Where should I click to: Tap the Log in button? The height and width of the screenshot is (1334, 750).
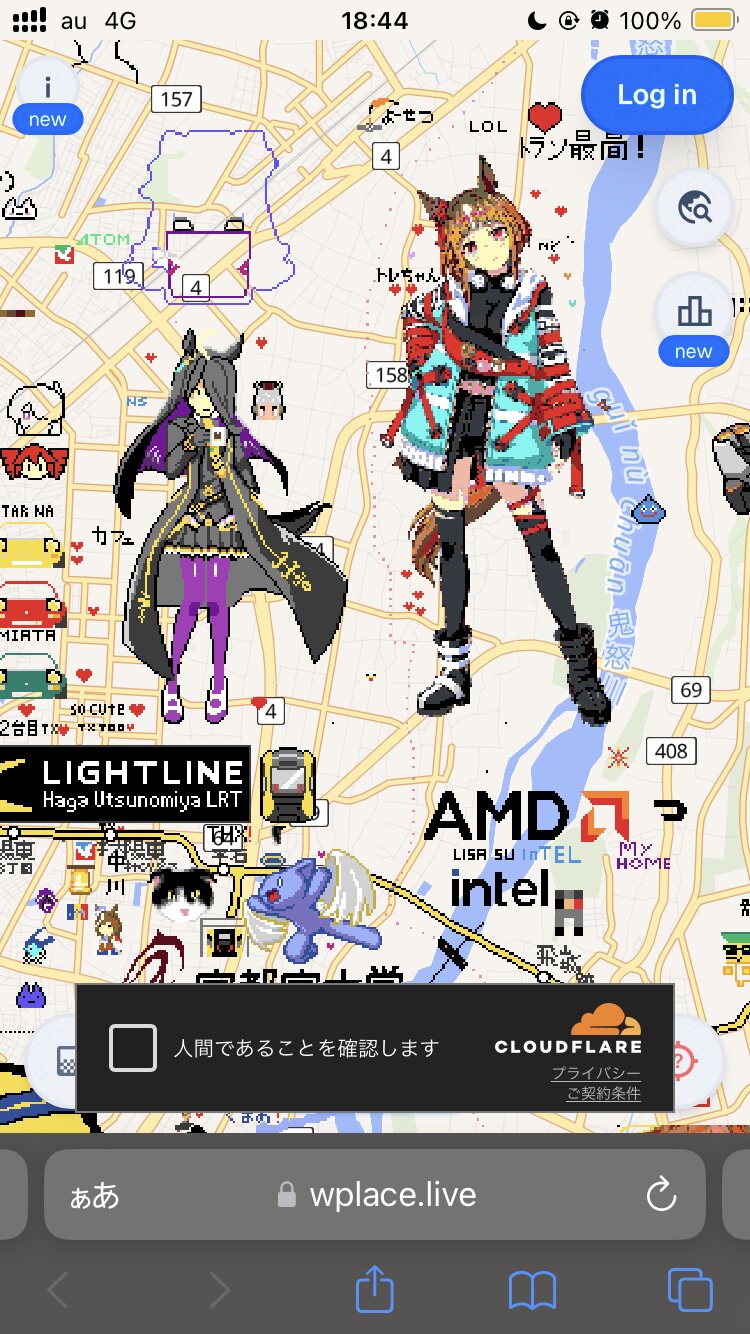(x=657, y=95)
